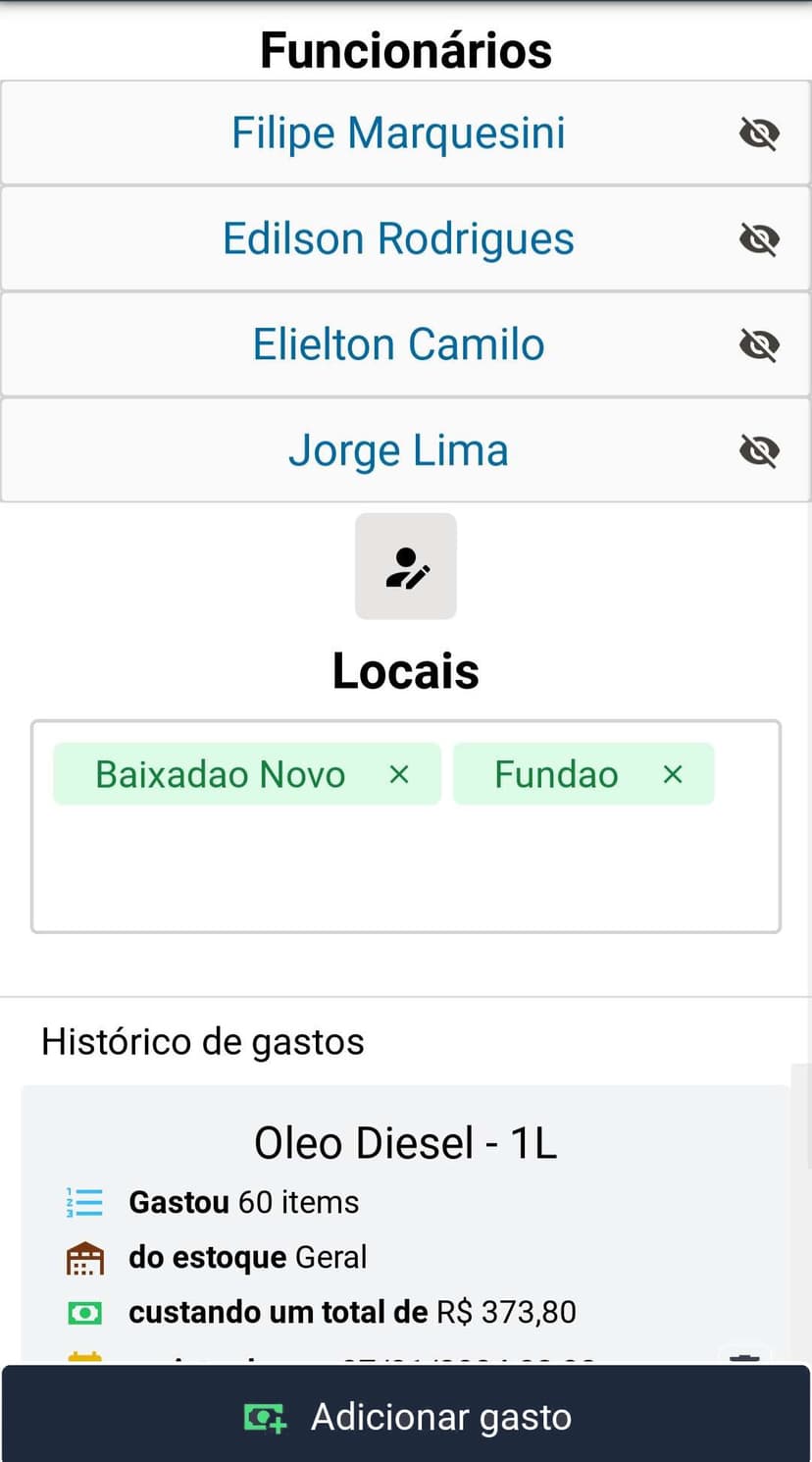812x1462 pixels.
Task: Click the yellow calendar icon on the expense card
Action: (83, 1362)
